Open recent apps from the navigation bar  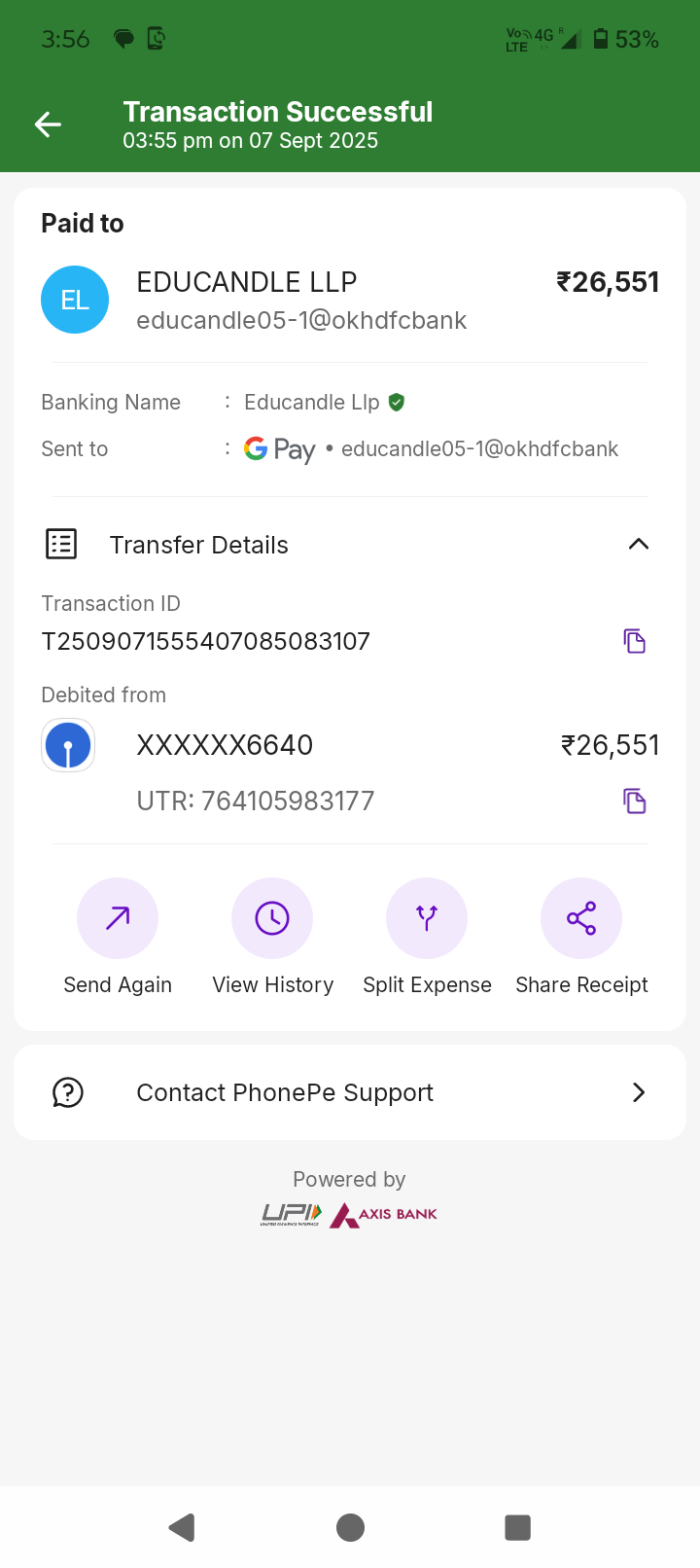pyautogui.click(x=517, y=1527)
